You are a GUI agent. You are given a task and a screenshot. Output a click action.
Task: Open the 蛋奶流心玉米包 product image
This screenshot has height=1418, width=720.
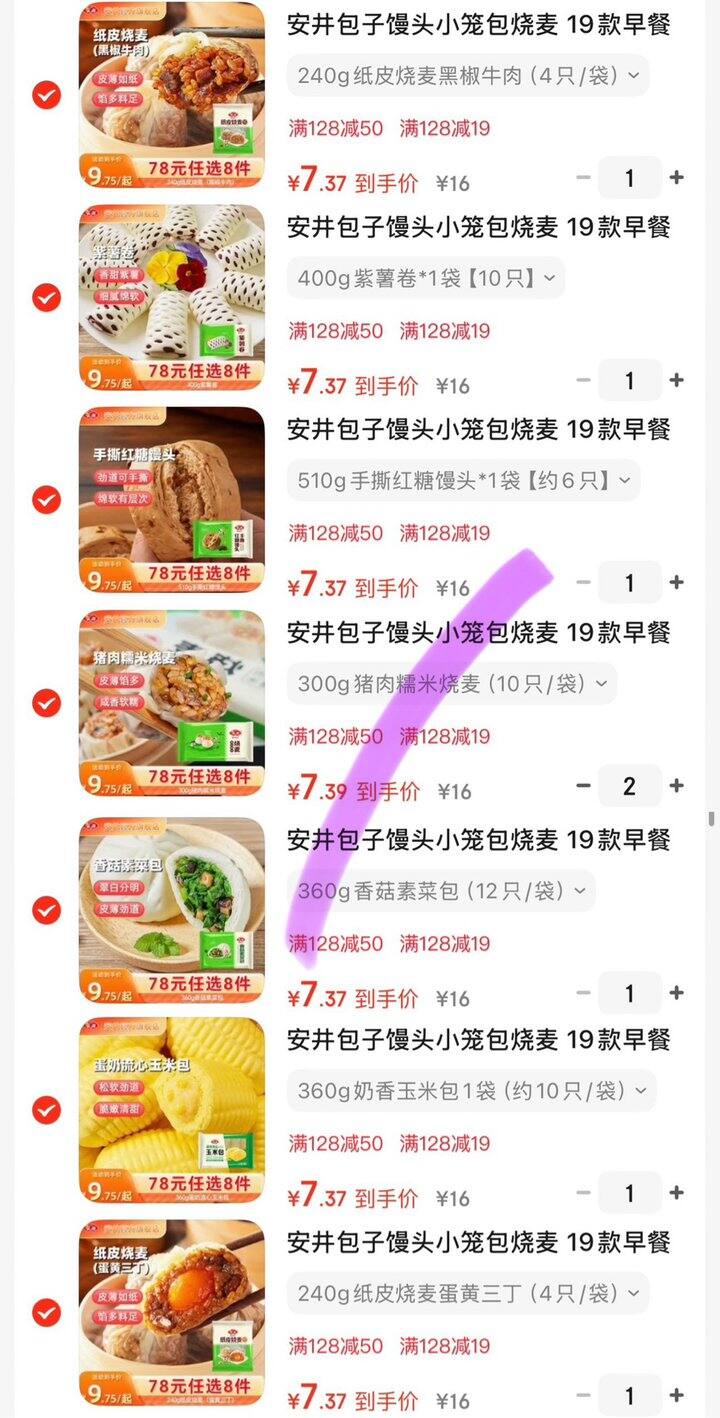tap(172, 1109)
